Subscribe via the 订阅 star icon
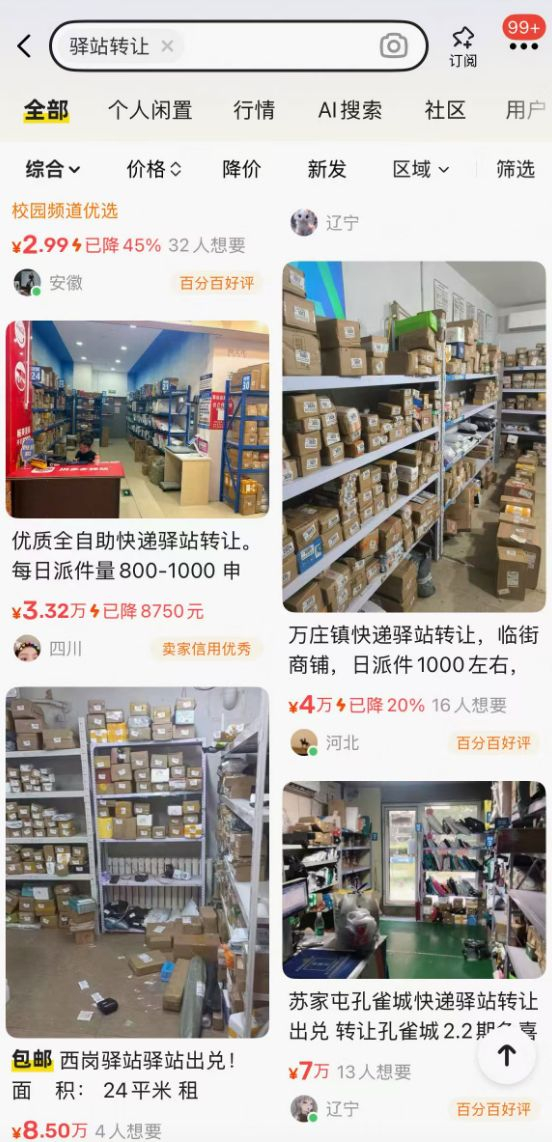Screen dimensions: 552x1142 [x=462, y=47]
